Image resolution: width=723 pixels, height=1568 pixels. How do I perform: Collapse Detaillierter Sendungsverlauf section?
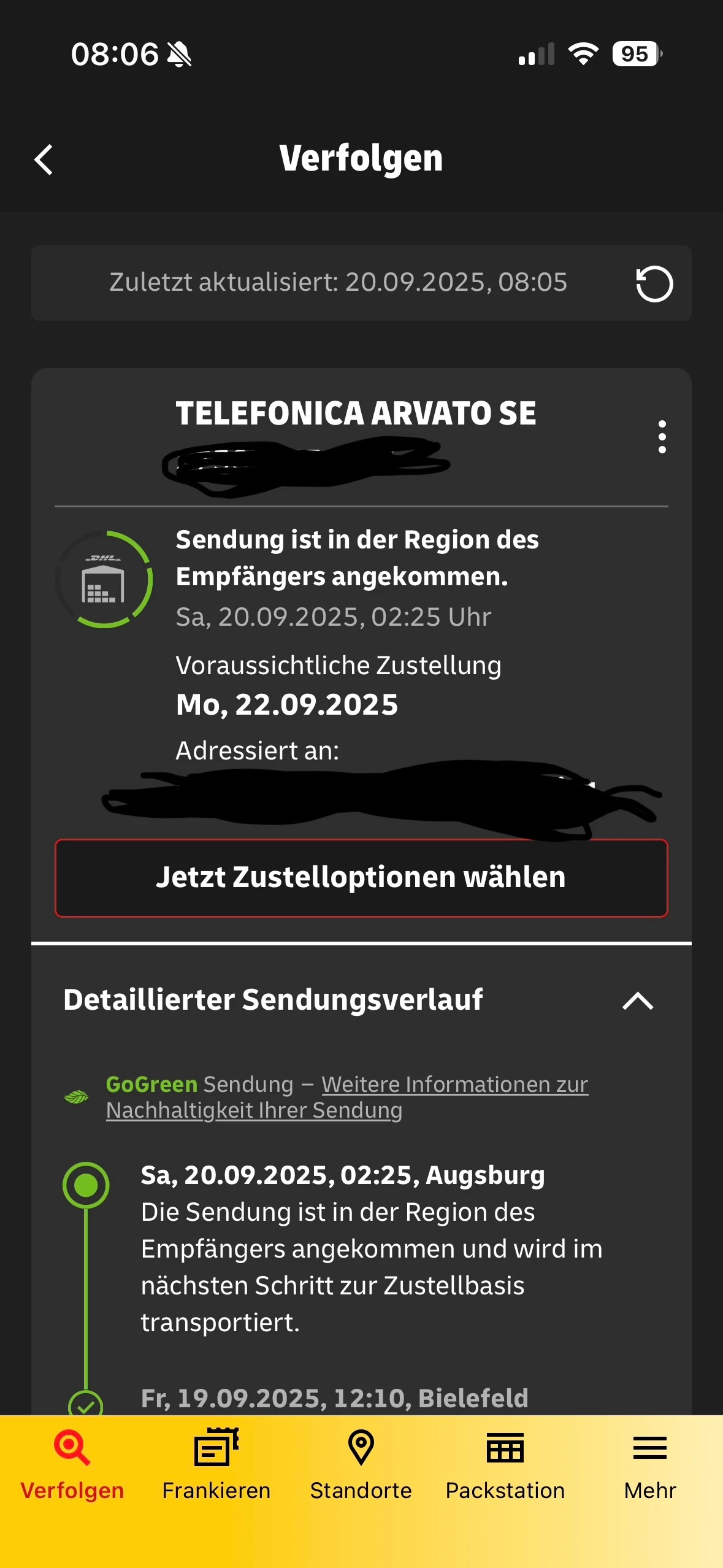(x=638, y=1001)
